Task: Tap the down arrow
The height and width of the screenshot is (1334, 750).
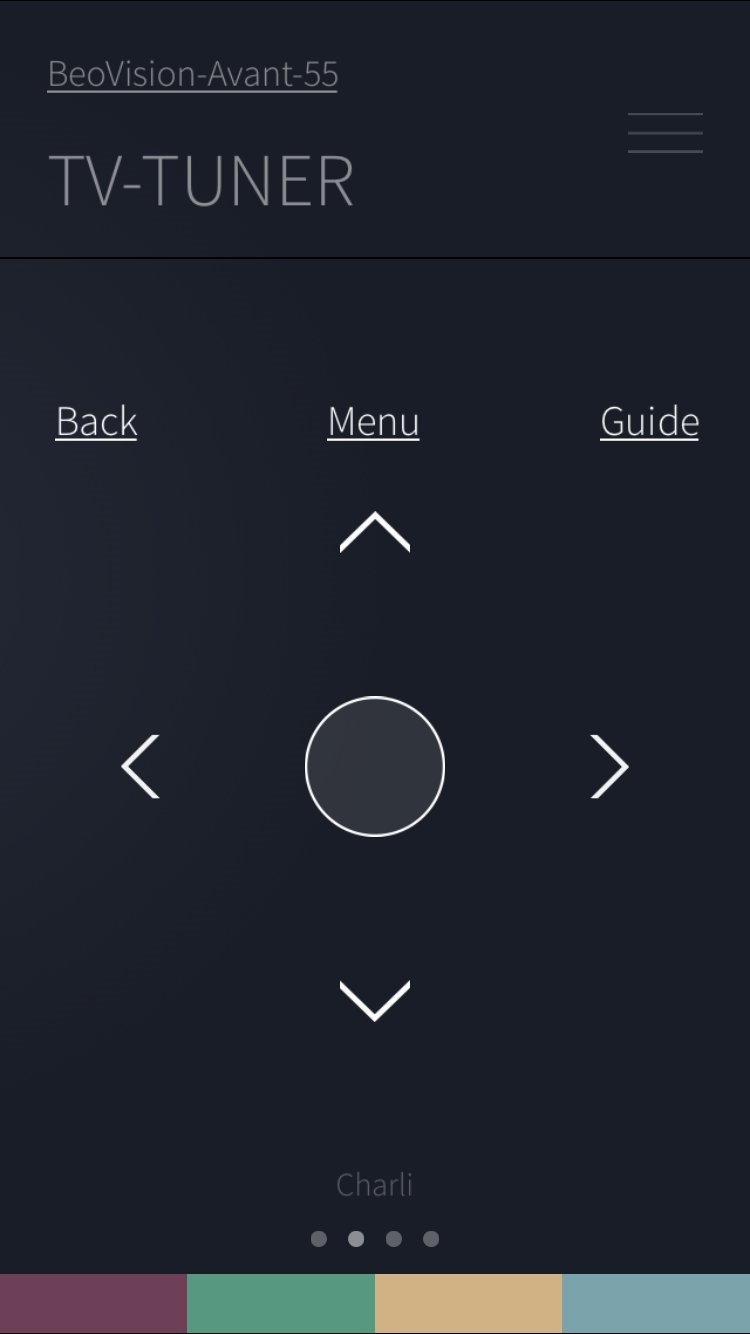Action: coord(375,999)
